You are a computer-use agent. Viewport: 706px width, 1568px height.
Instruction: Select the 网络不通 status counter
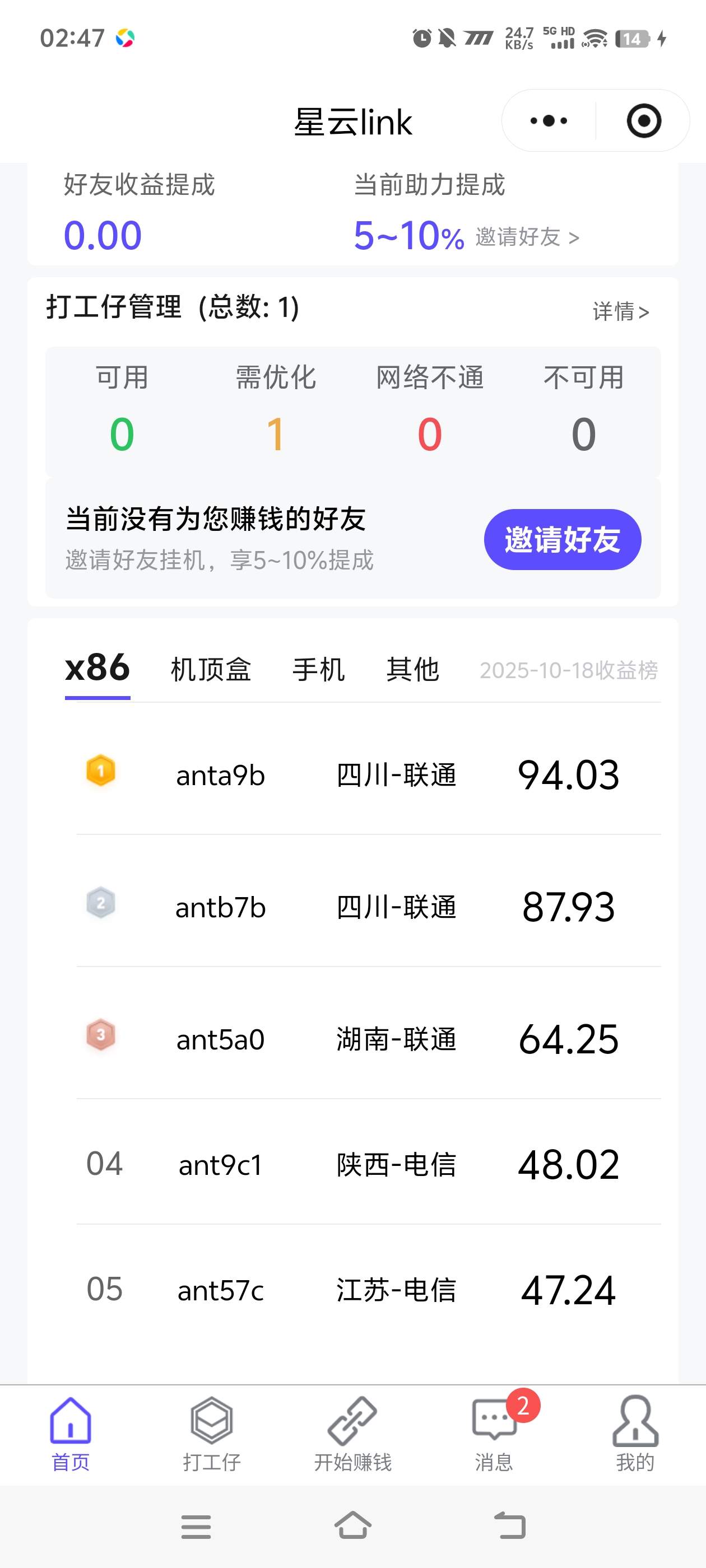(430, 432)
